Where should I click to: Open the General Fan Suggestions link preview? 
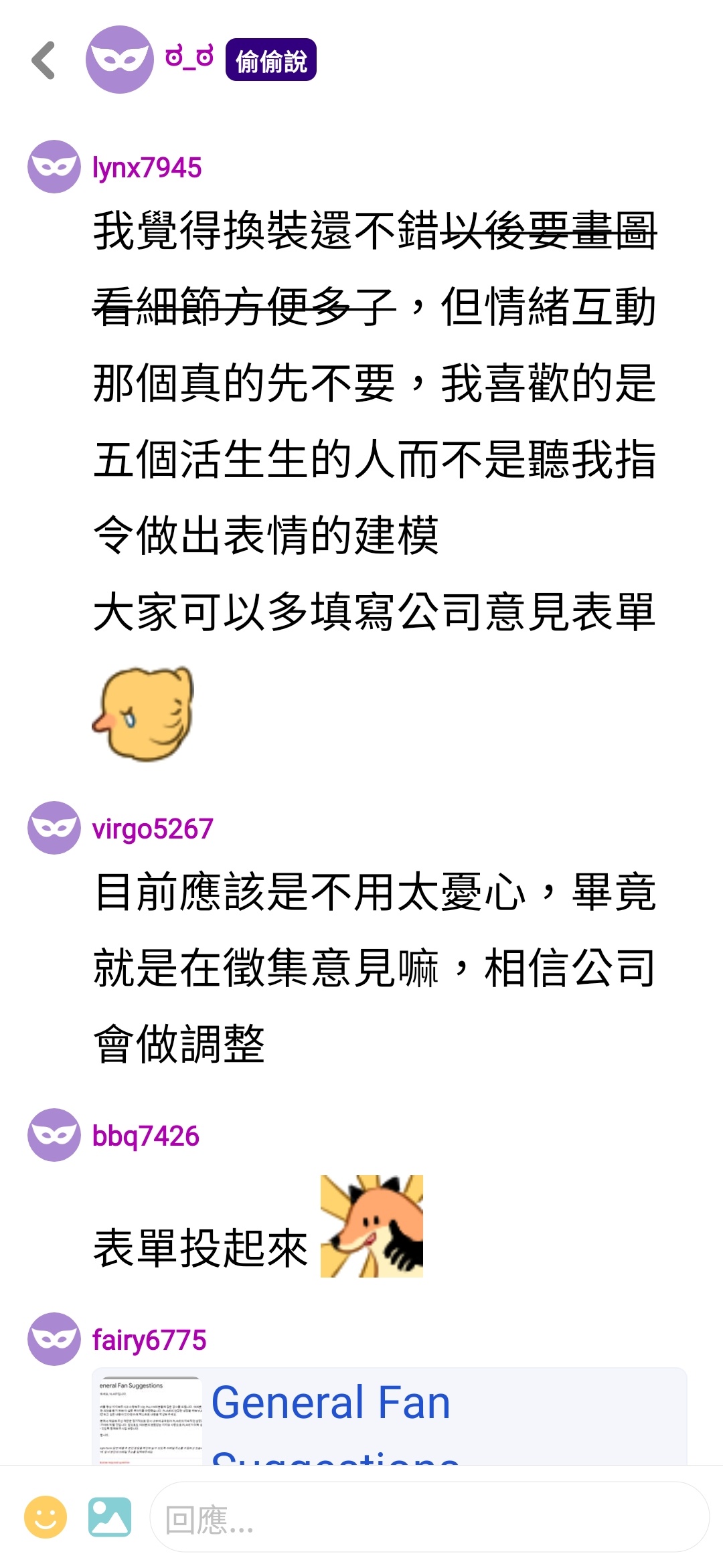point(388,1415)
